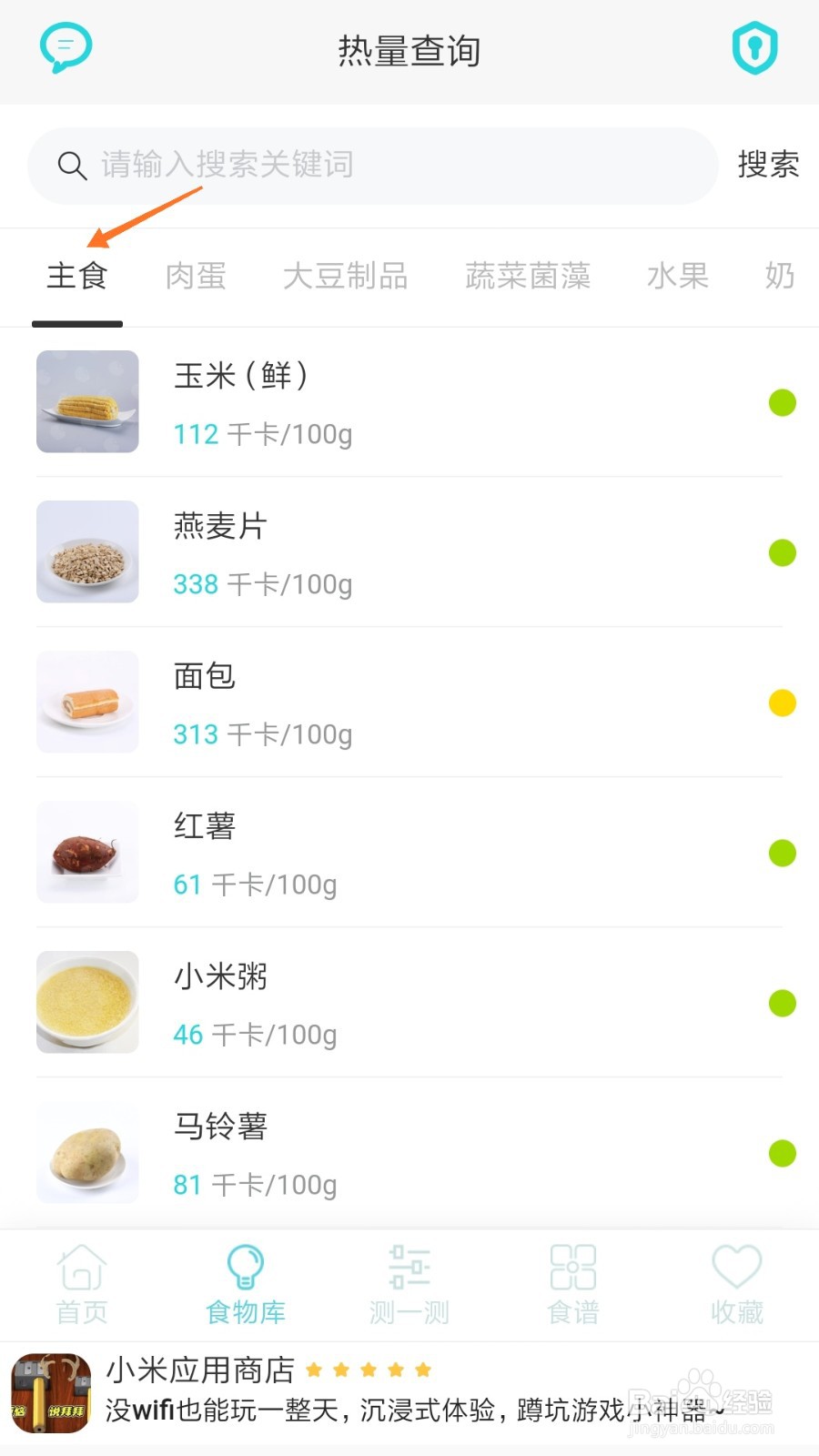The height and width of the screenshot is (1456, 819).
Task: Open the 红薯 food entry
Action: 409,853
